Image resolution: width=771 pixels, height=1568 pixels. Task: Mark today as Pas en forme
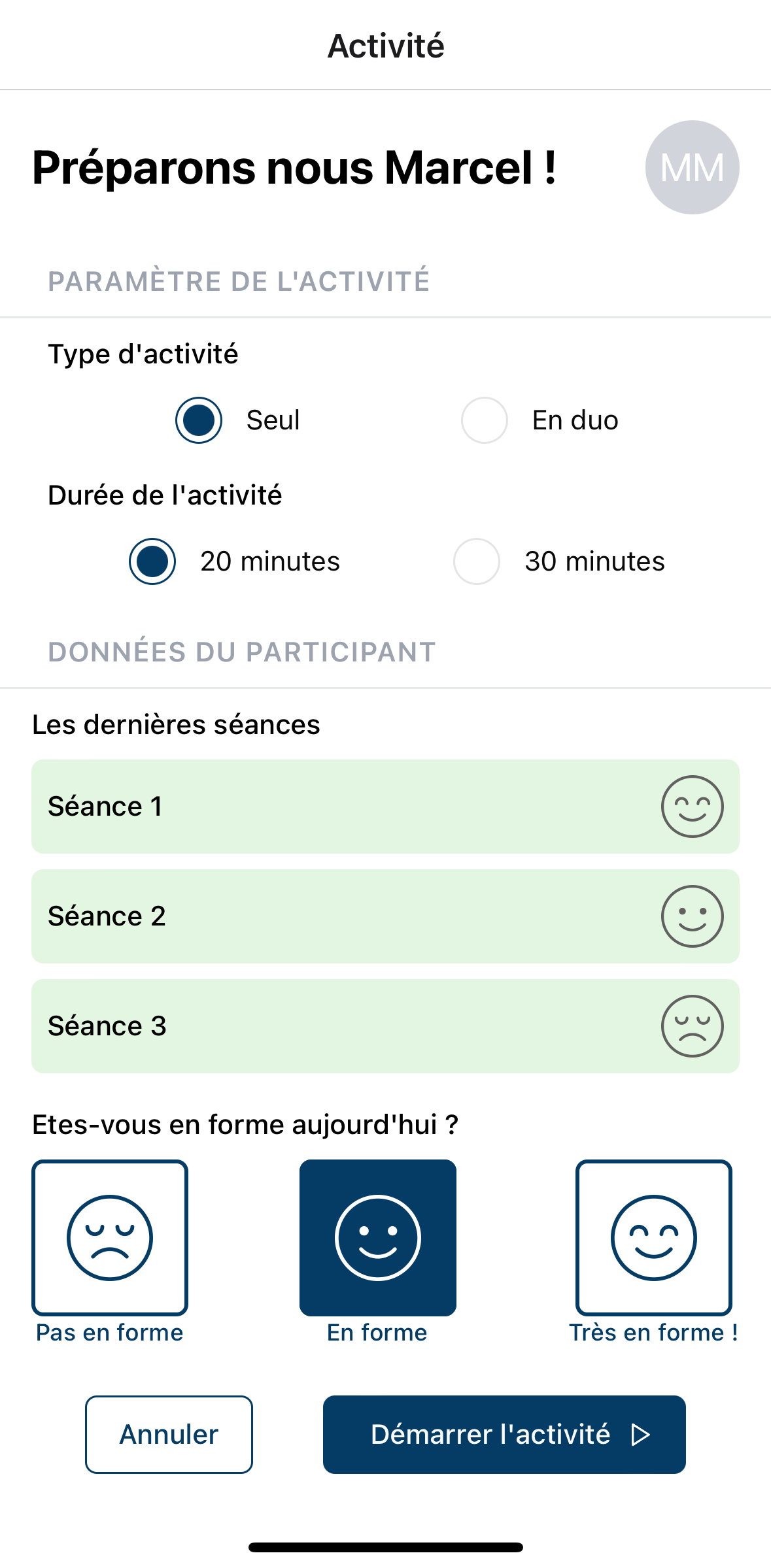[110, 1238]
